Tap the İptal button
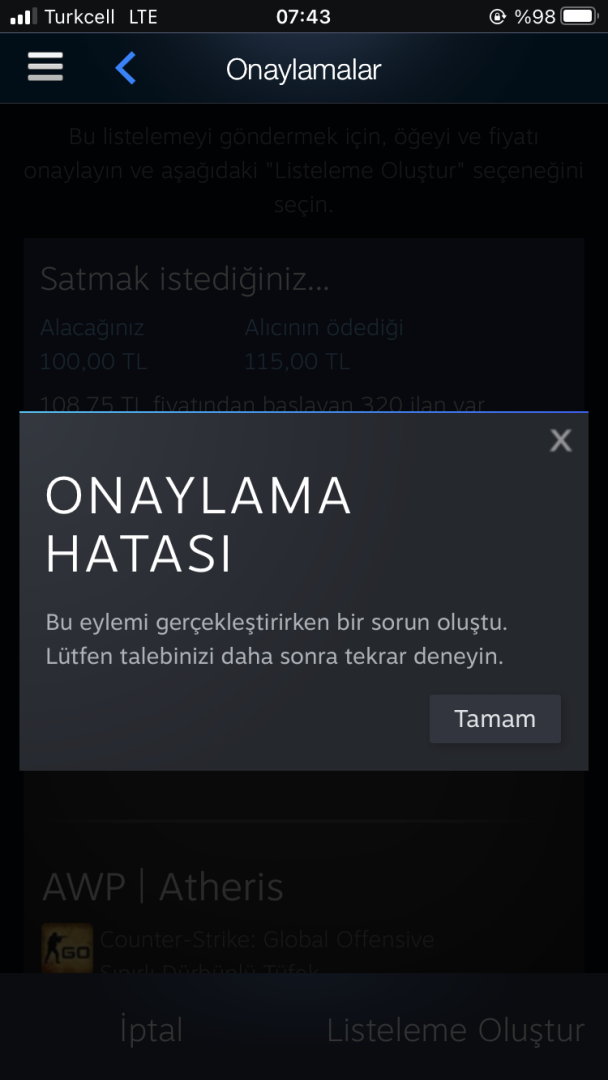Screen dimensions: 608x1080 [151, 1030]
